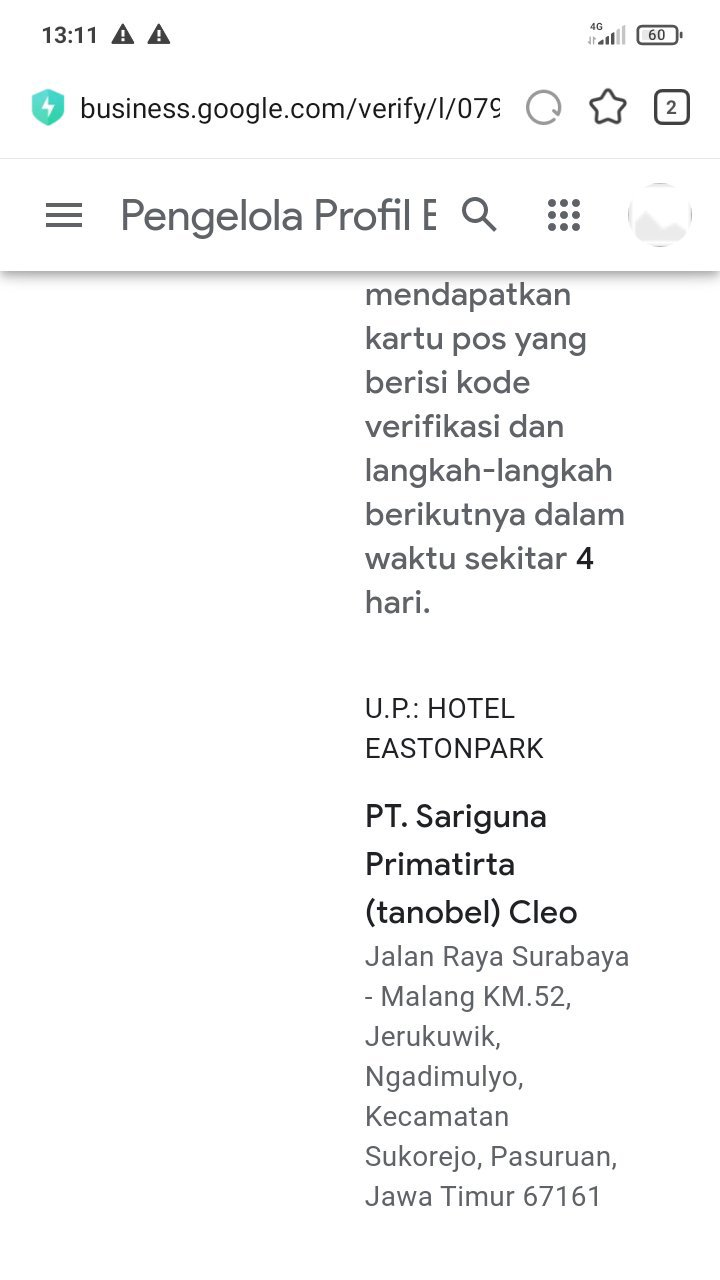The image size is (720, 1280).
Task: Open the browser tab switcher
Action: (671, 108)
